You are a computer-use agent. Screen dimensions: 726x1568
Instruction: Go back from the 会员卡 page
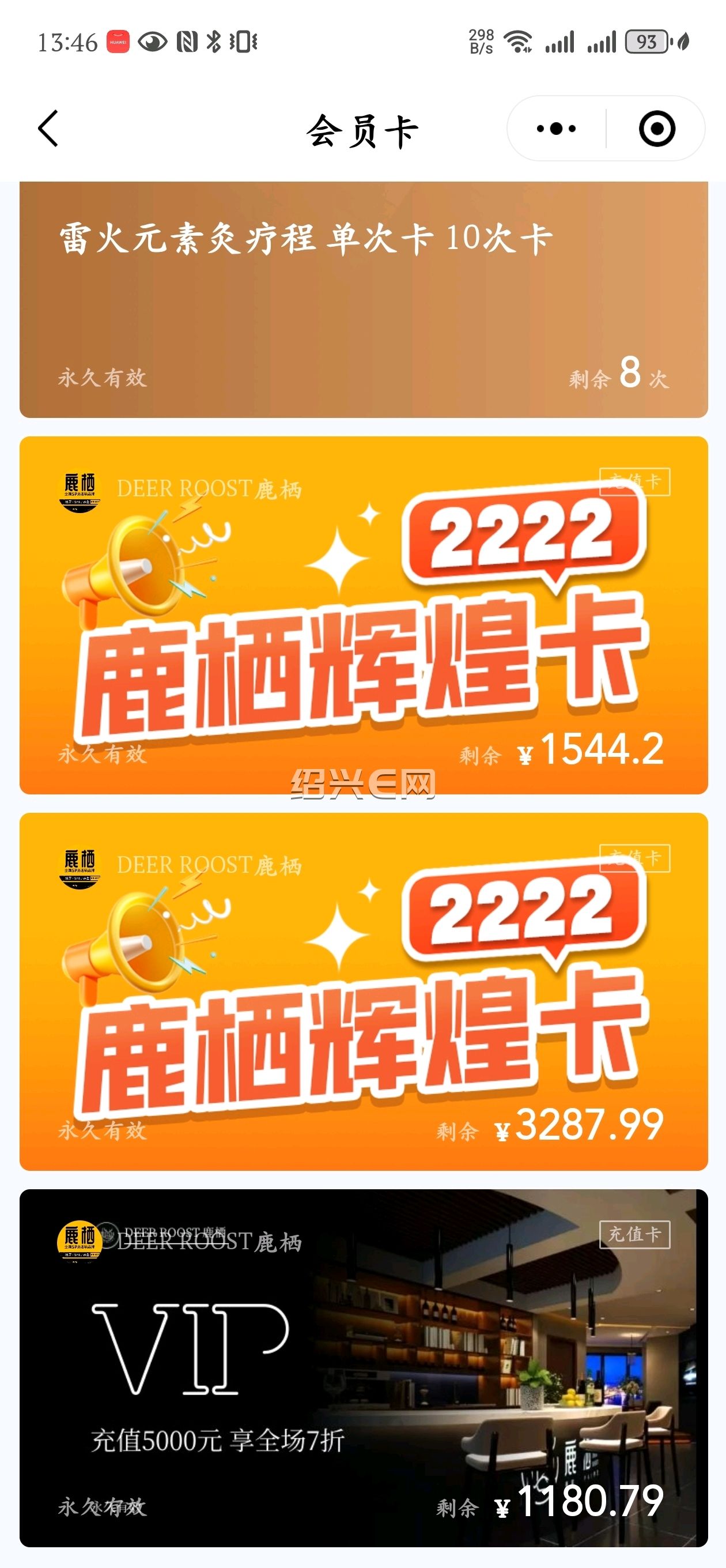pyautogui.click(x=48, y=129)
